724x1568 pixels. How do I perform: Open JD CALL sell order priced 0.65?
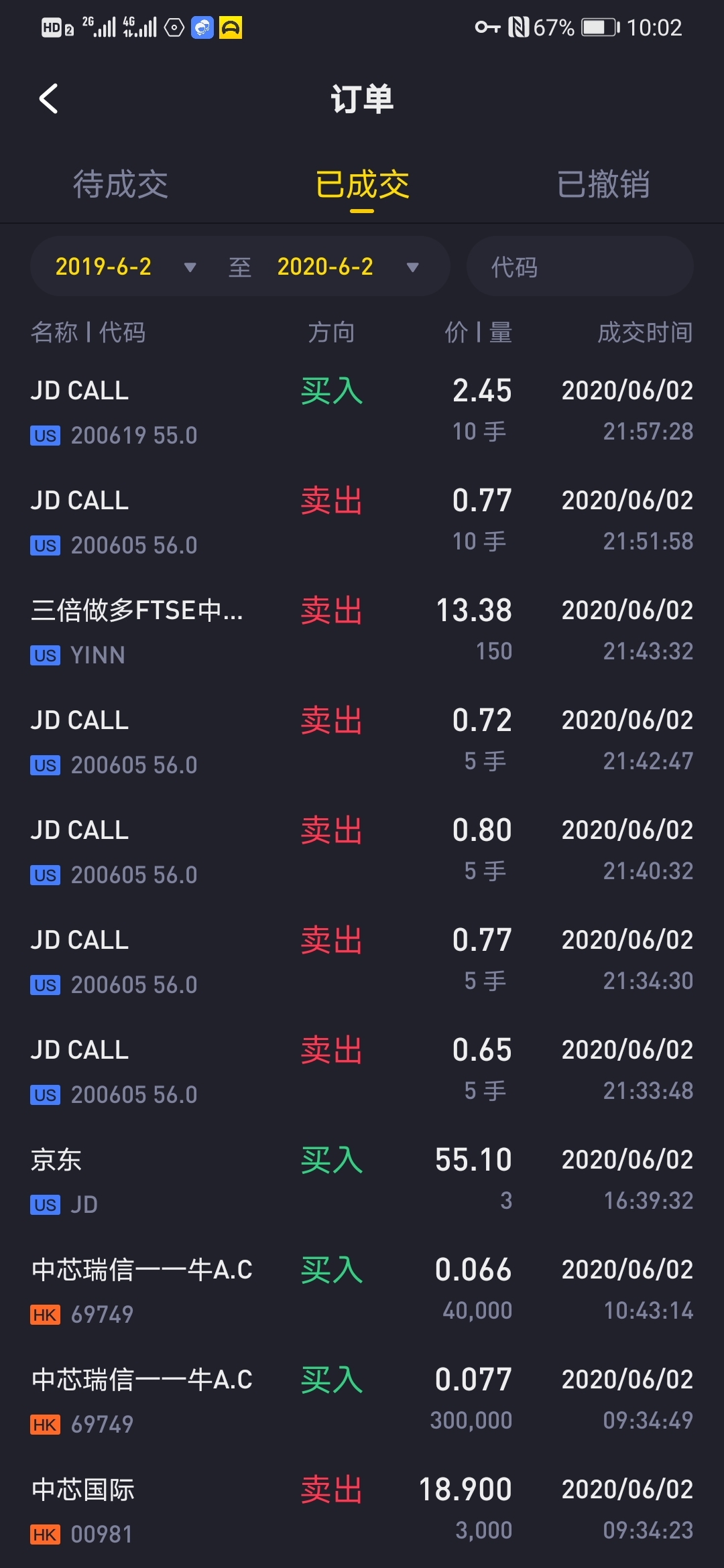coord(362,1071)
